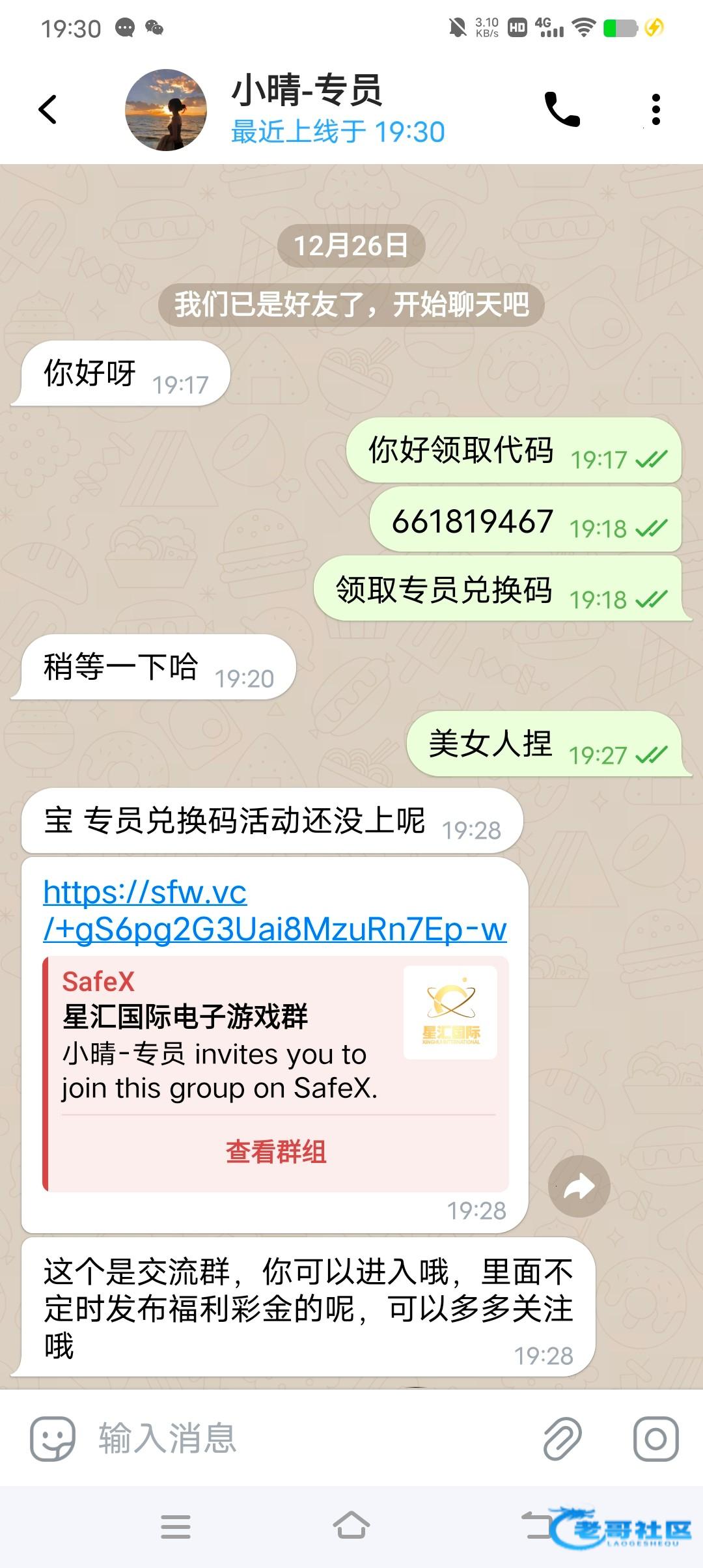Open the sticker and emoji picker
This screenshot has height=1568, width=703.
(x=52, y=1438)
